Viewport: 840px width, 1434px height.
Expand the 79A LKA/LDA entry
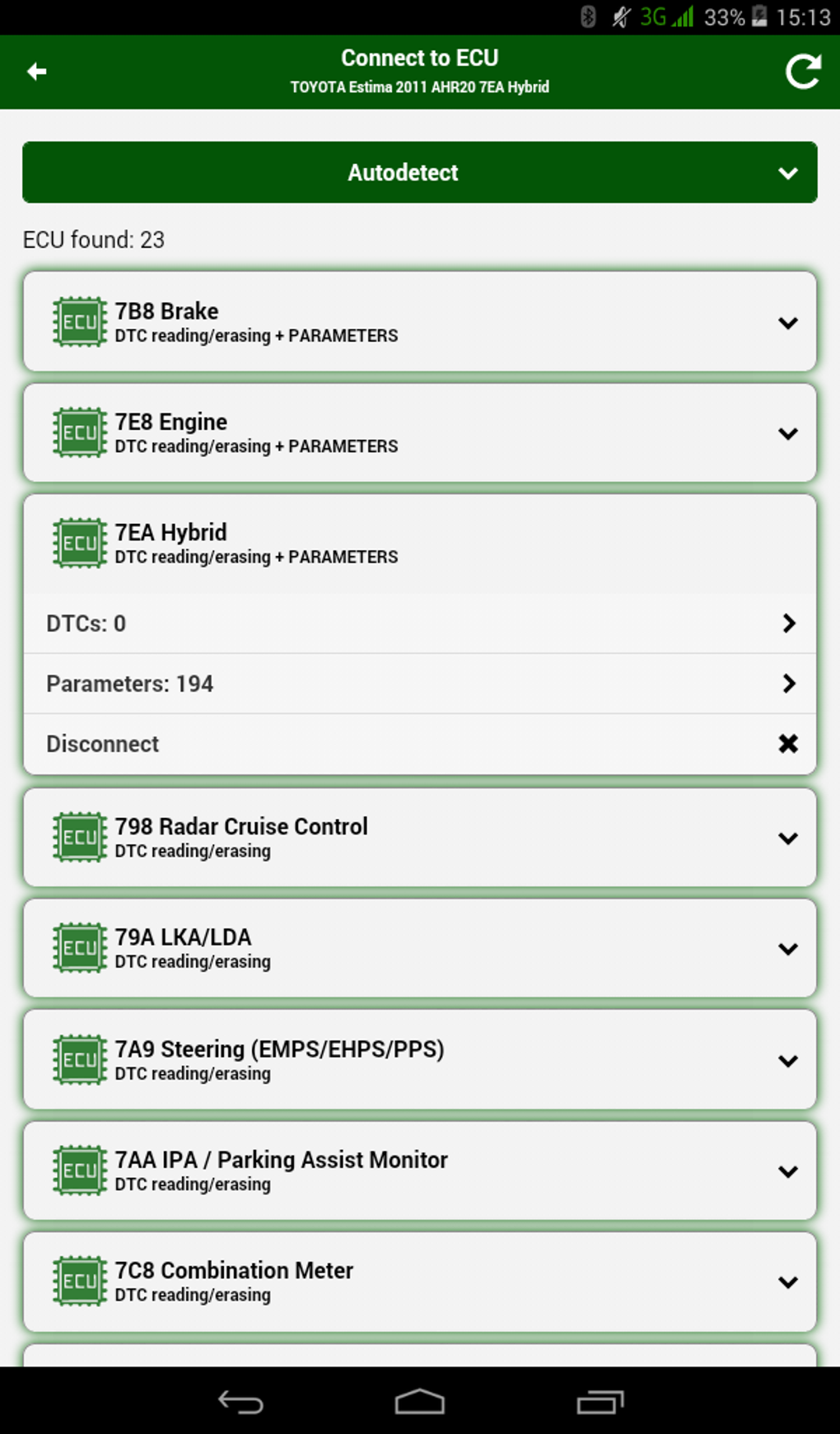click(419, 949)
